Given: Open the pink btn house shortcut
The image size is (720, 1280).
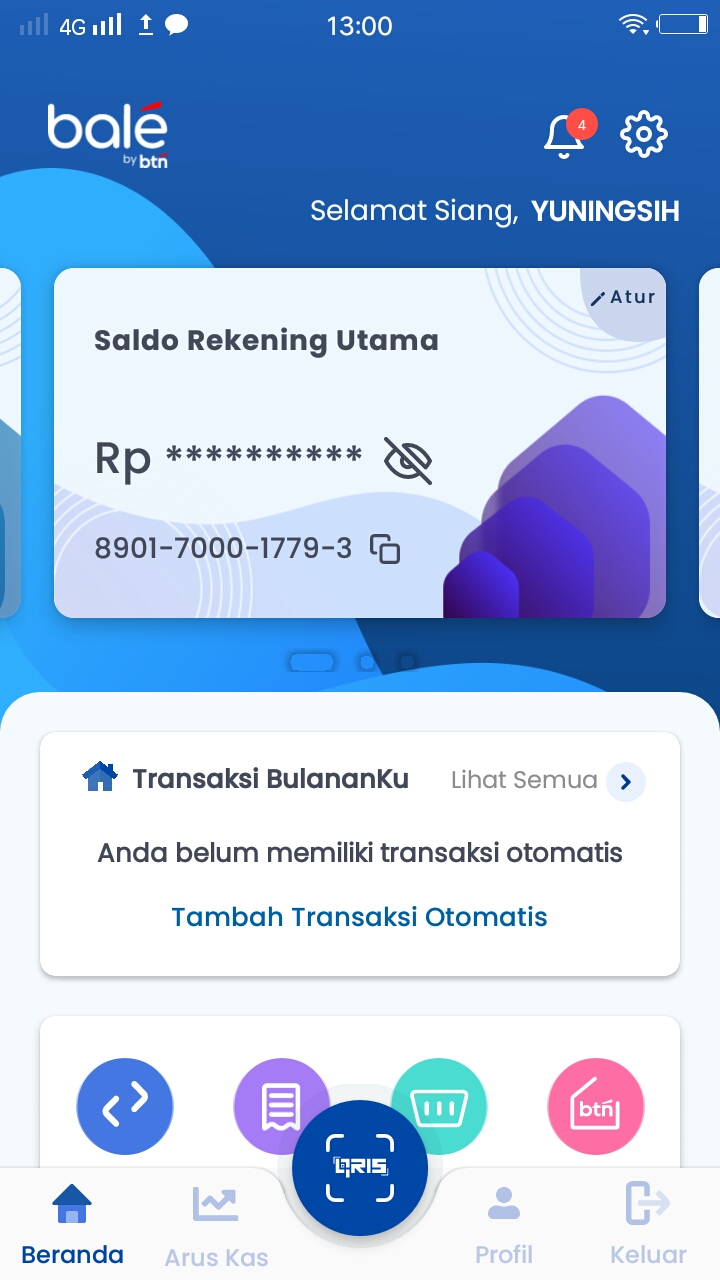Looking at the screenshot, I should click(596, 1106).
